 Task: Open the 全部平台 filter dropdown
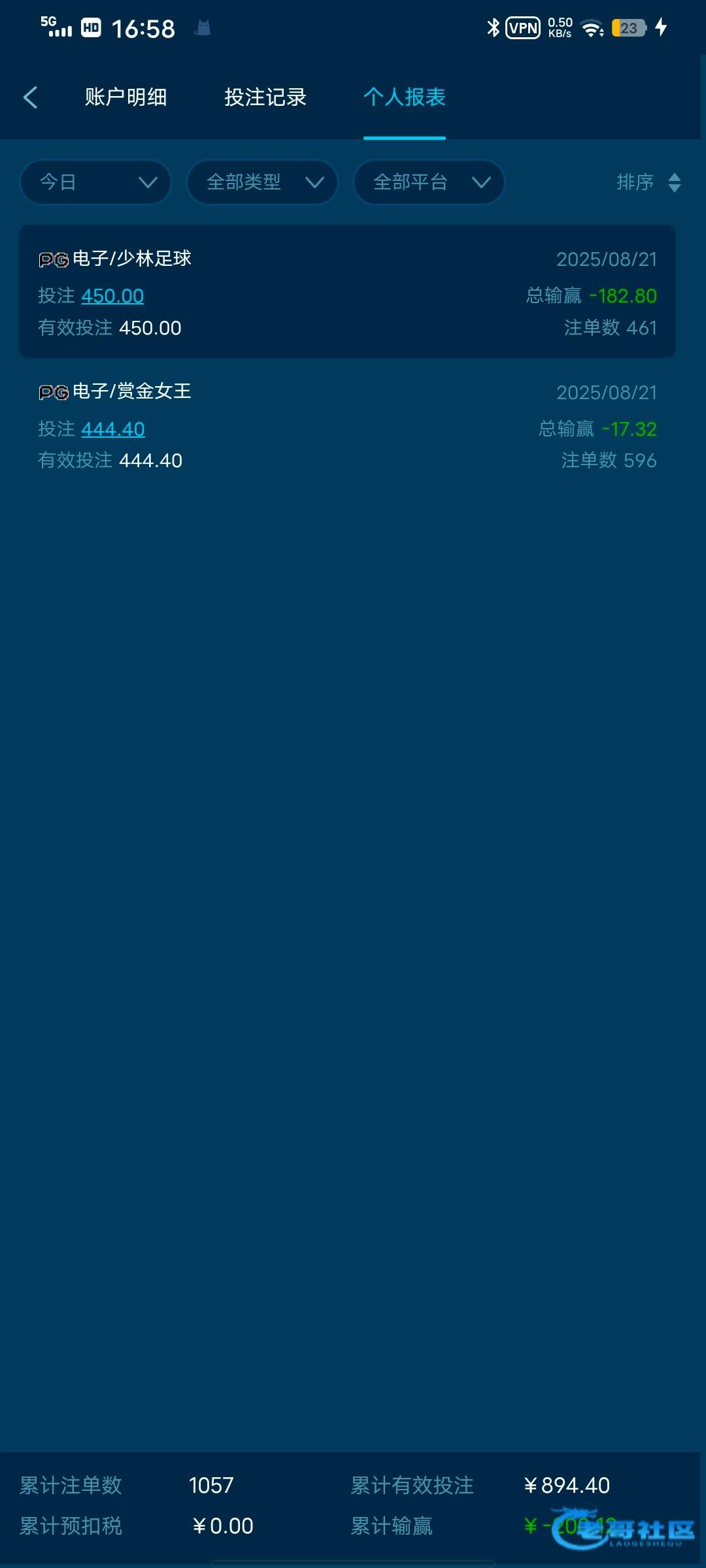pos(429,182)
